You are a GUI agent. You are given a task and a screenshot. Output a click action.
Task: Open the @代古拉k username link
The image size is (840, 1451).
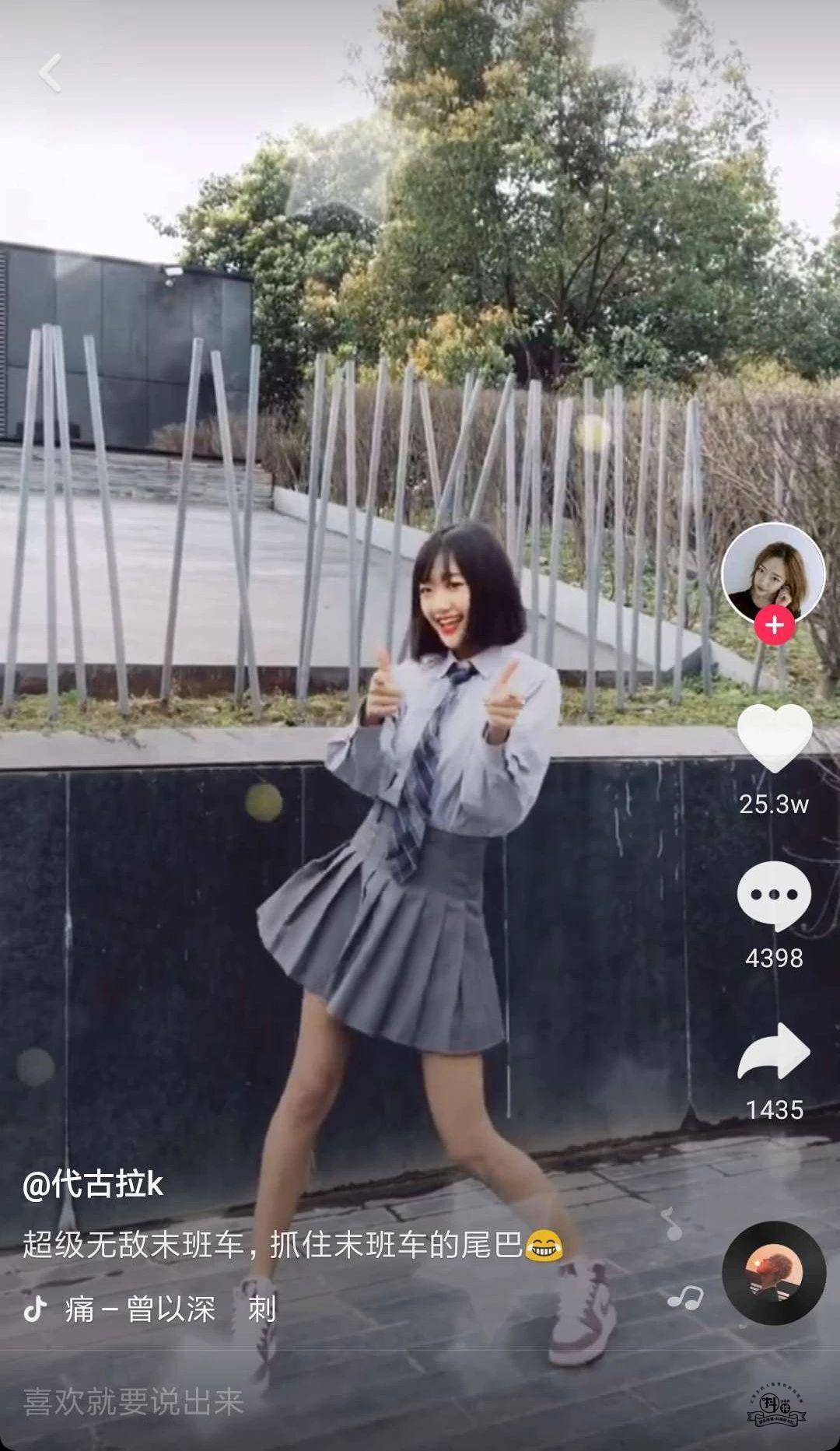pos(93,1185)
